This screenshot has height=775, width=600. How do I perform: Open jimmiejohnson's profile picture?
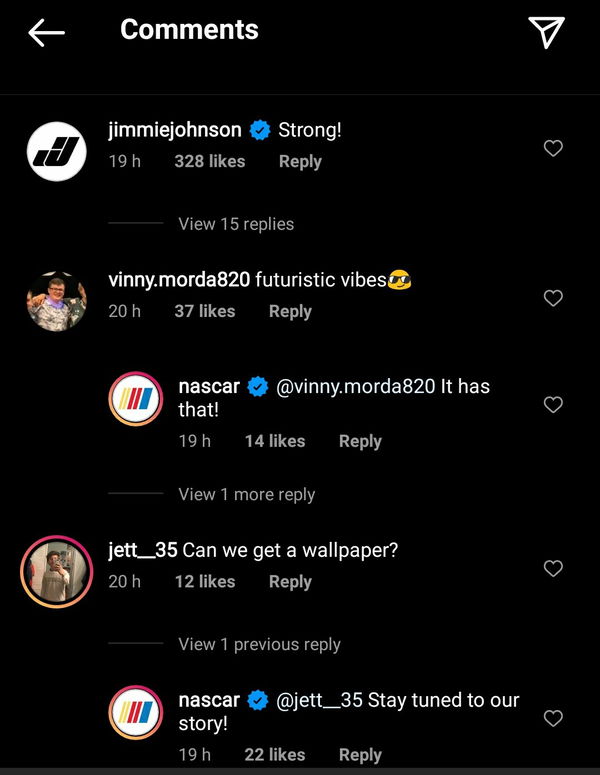pyautogui.click(x=56, y=150)
